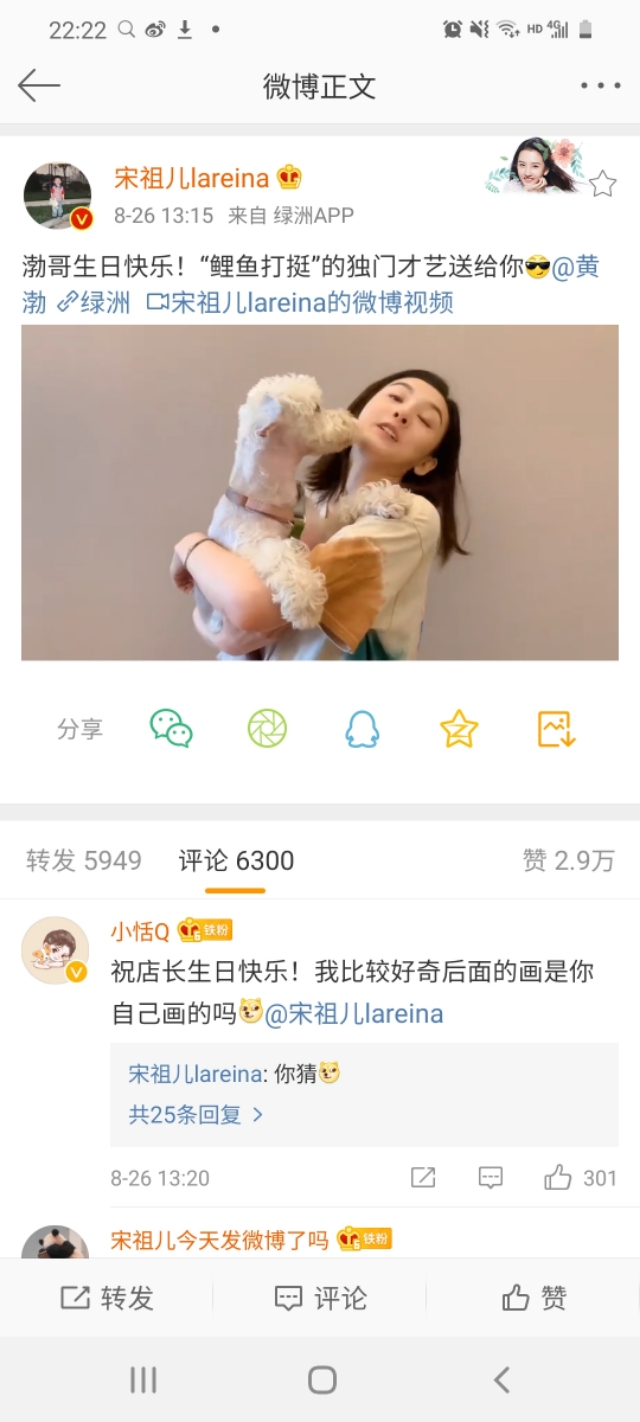Save the post image to device
This screenshot has width=640, height=1422.
pyautogui.click(x=556, y=729)
